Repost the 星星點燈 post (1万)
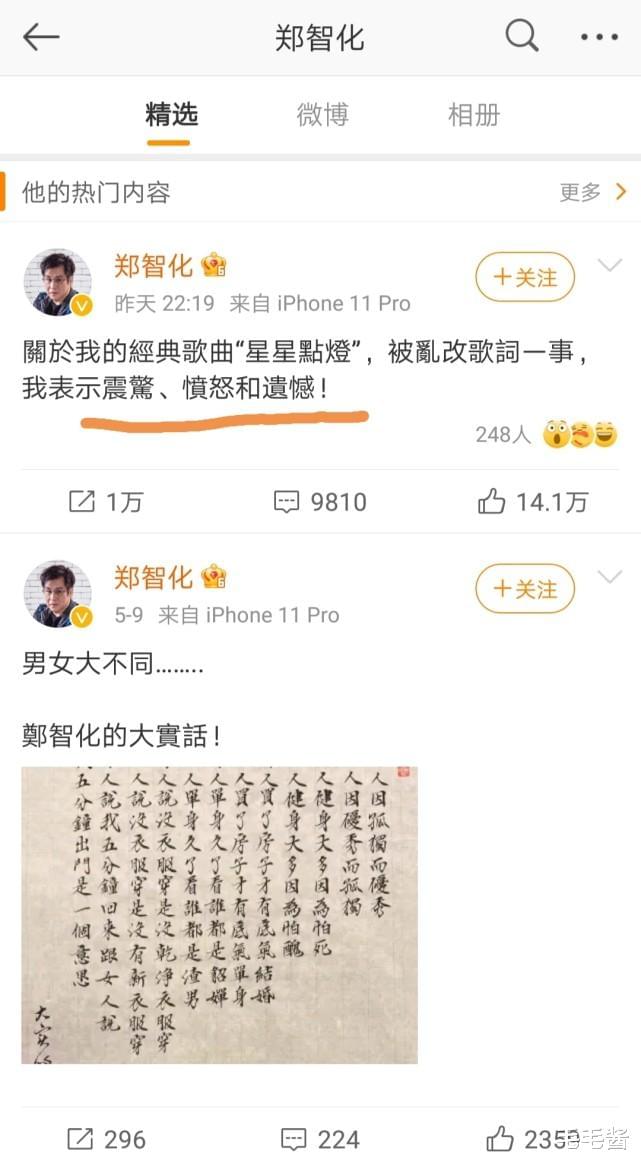Screen dimensions: 641x1166 105,502
